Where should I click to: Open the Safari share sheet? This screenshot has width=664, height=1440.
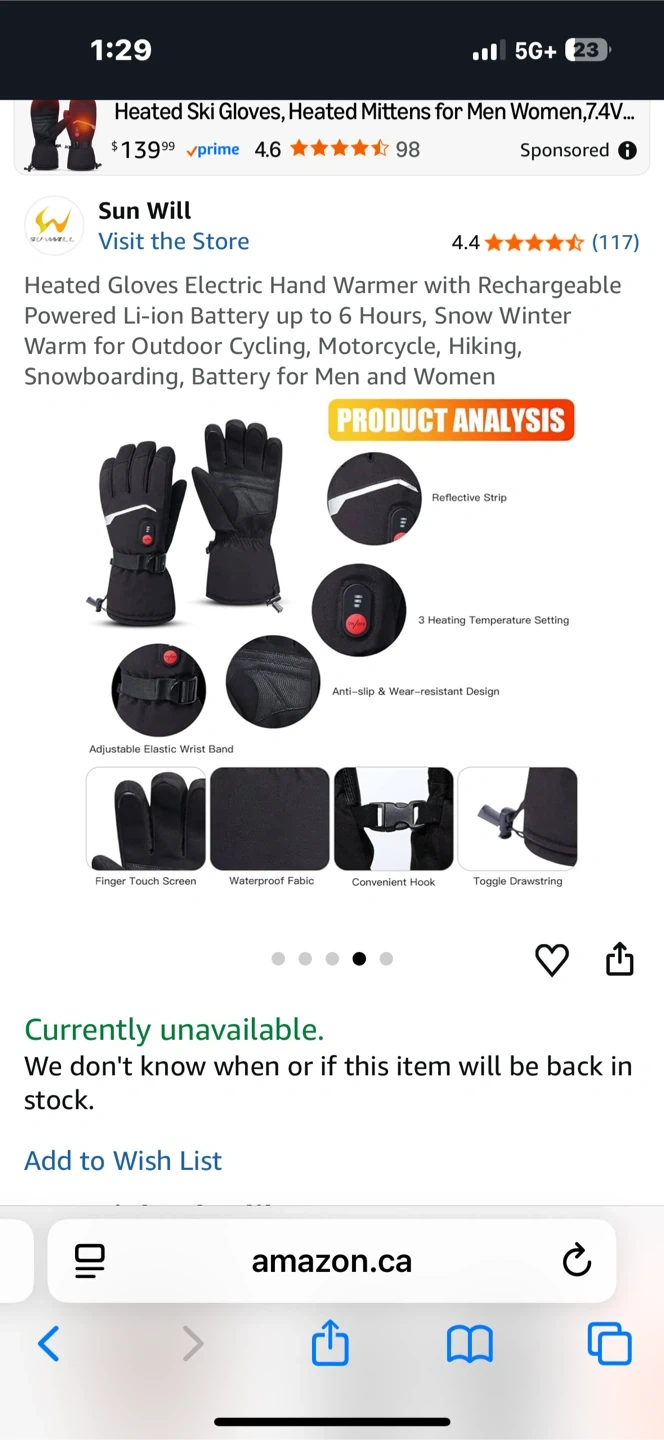330,1343
